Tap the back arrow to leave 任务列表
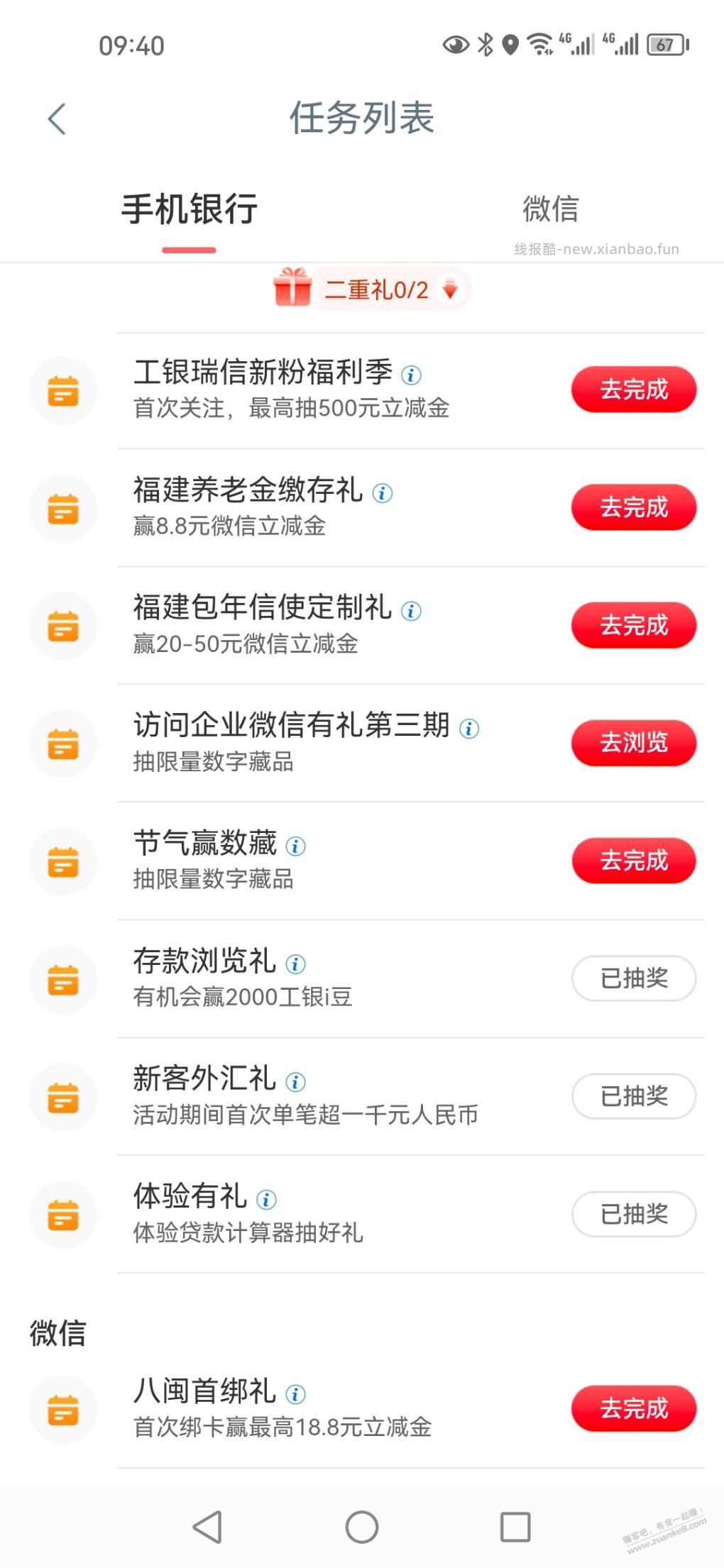 [57, 118]
